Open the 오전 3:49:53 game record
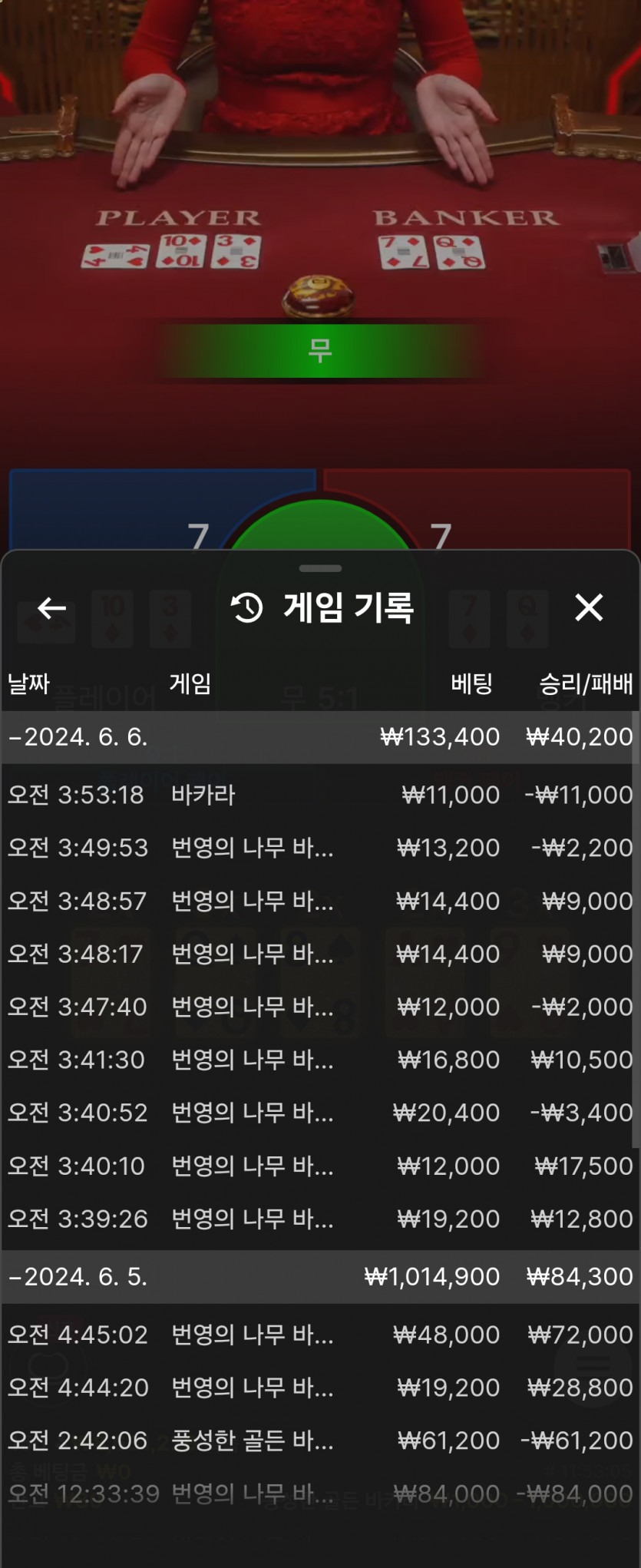The height and width of the screenshot is (1568, 641). 320,848
